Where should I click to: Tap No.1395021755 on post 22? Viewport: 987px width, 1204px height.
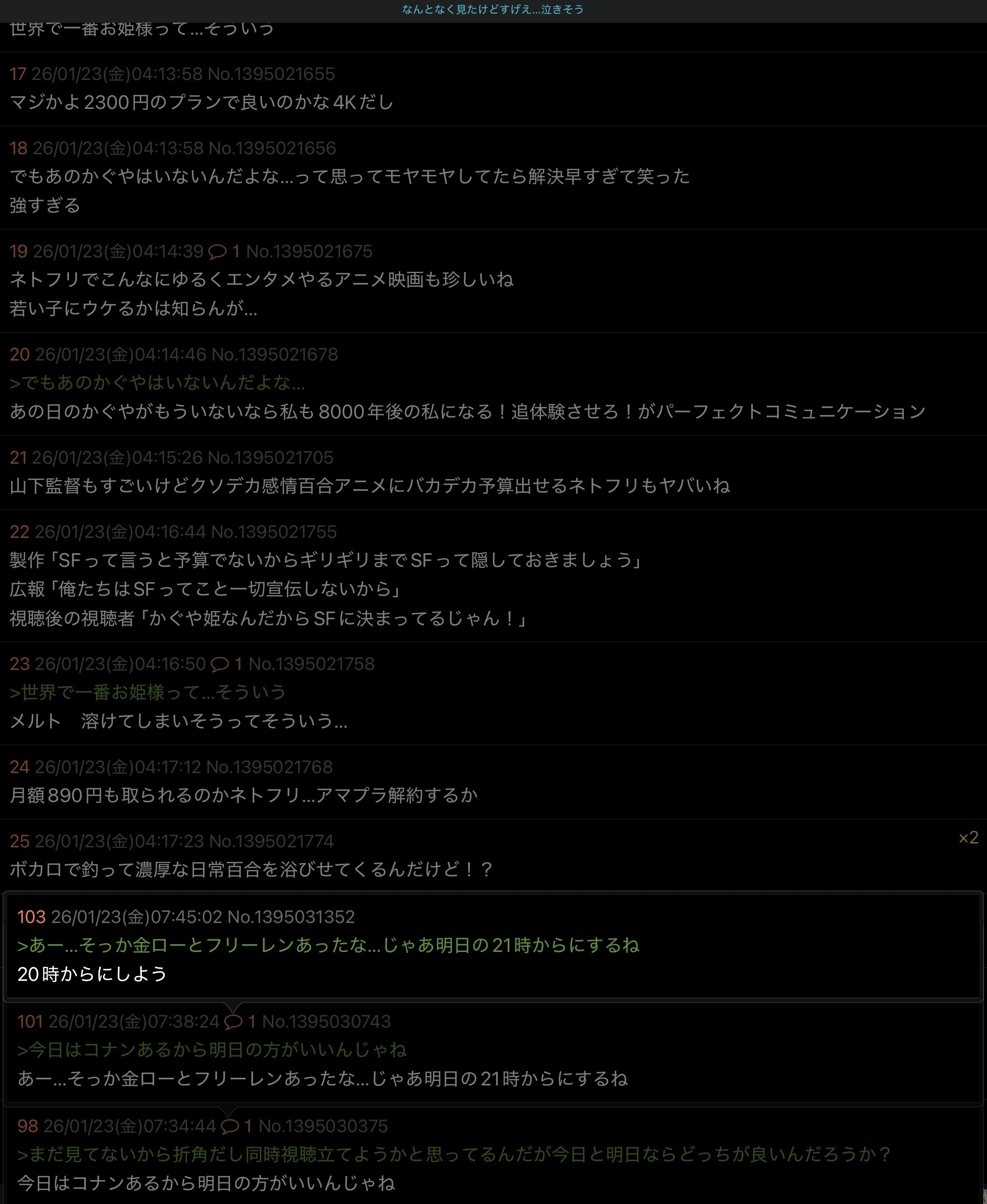(273, 532)
